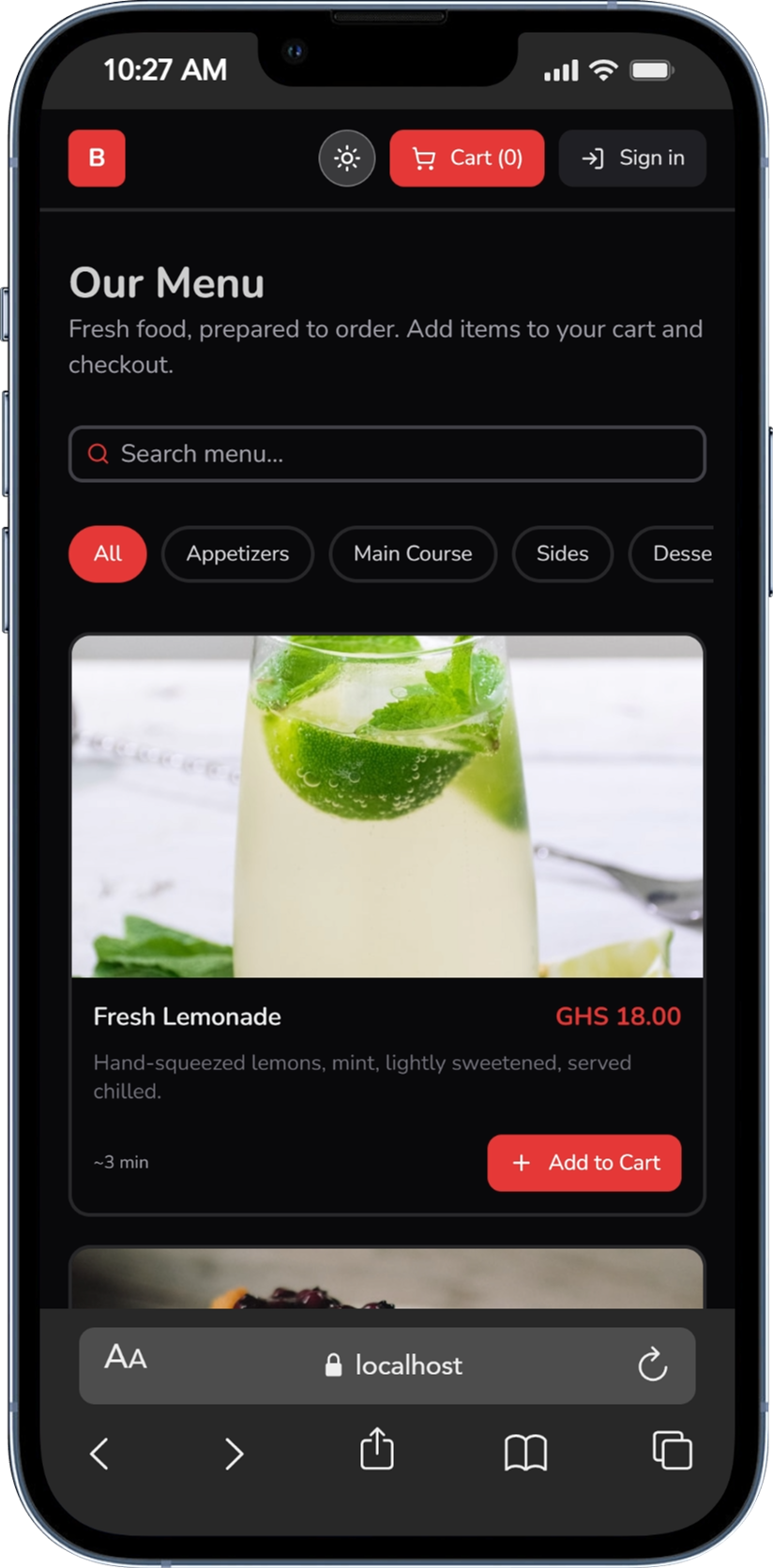Tap the Wi-Fi status indicator

tap(603, 68)
